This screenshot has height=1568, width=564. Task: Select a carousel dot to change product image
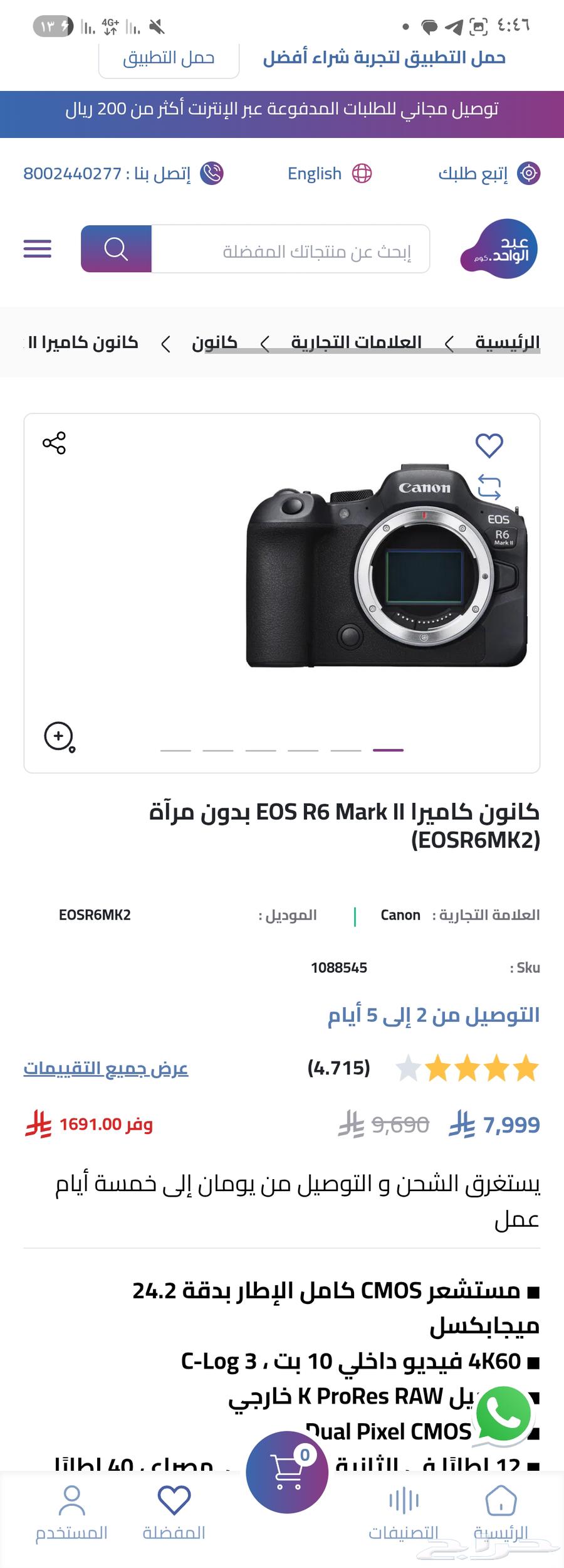(221, 750)
